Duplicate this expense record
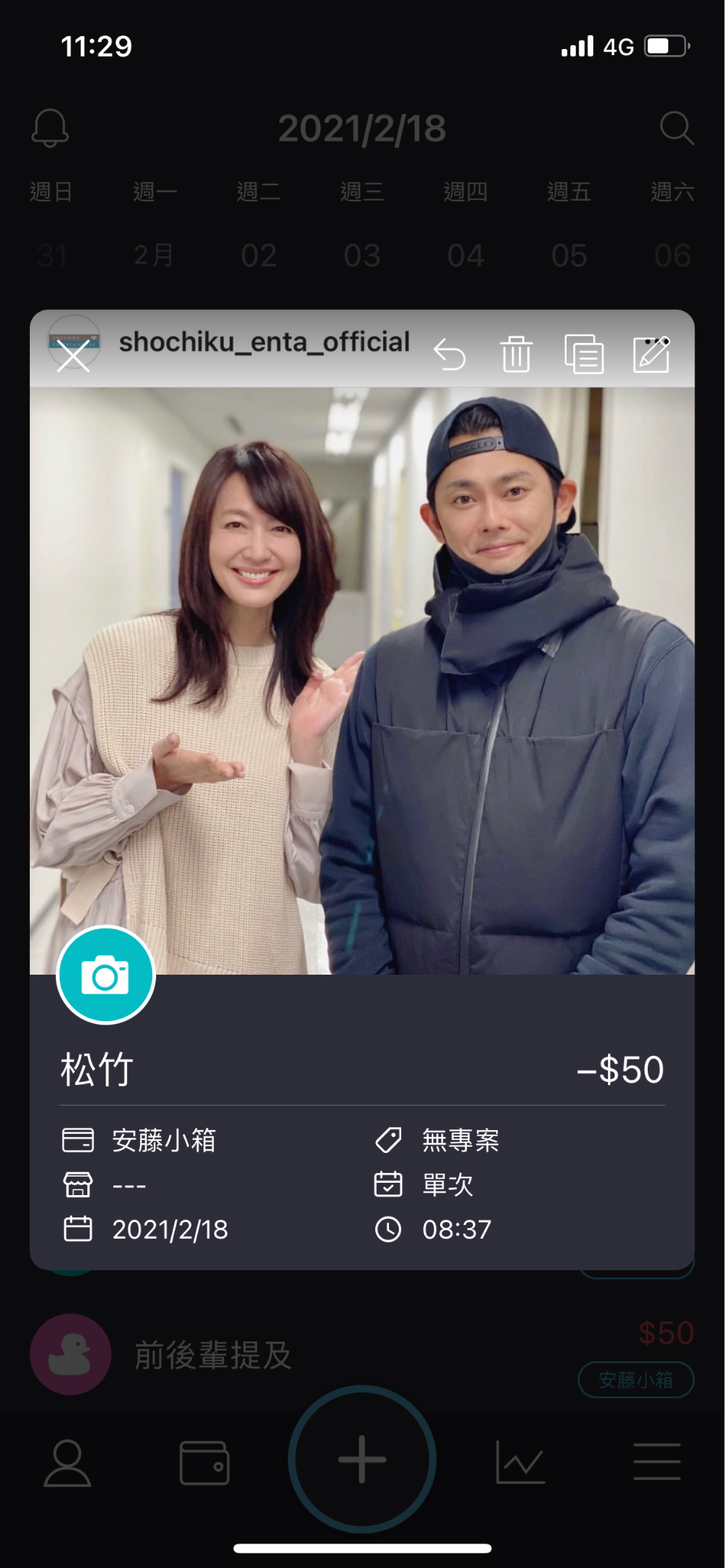725x1568 pixels. tap(584, 354)
